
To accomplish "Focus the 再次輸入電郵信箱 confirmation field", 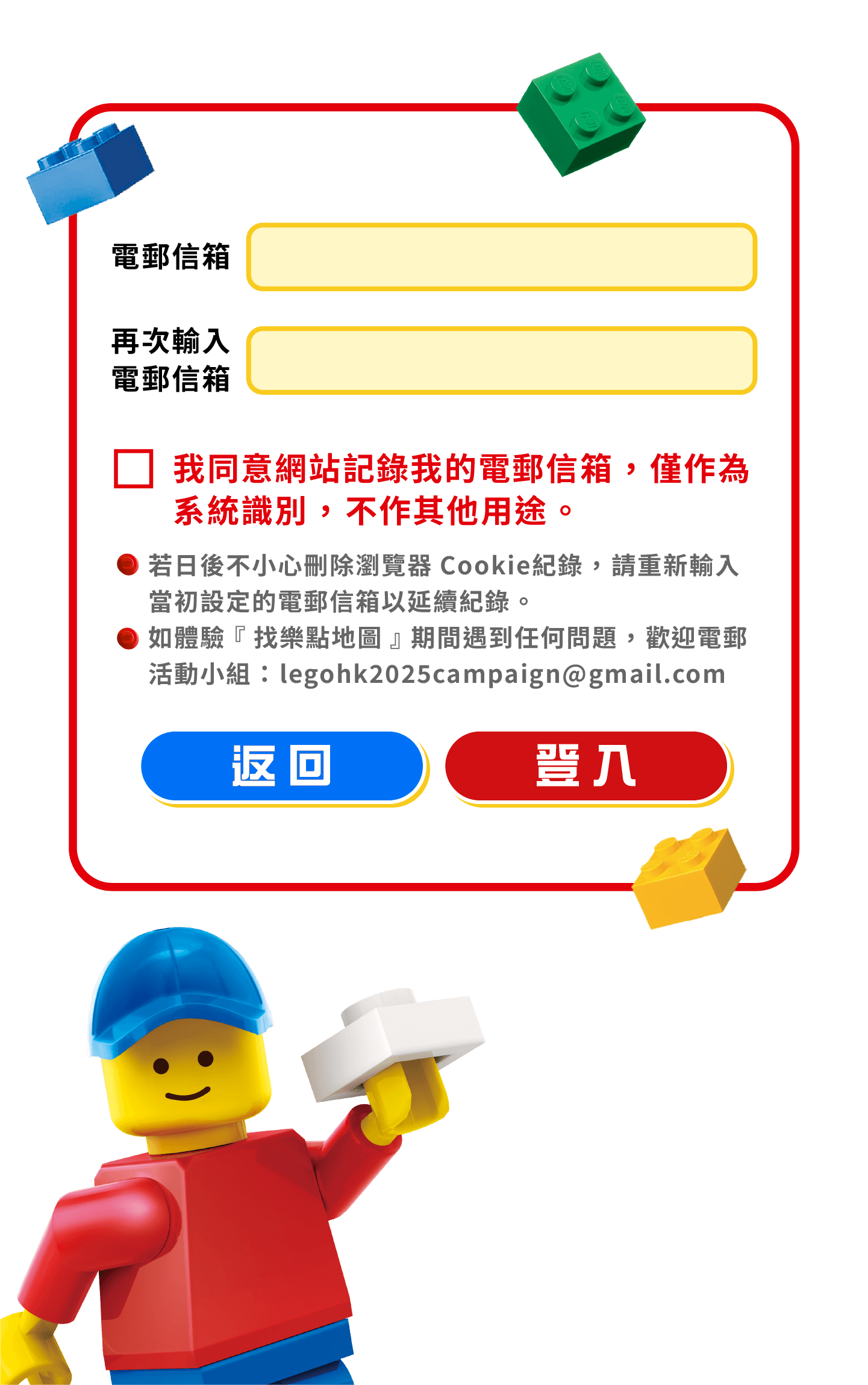I will (501, 360).
